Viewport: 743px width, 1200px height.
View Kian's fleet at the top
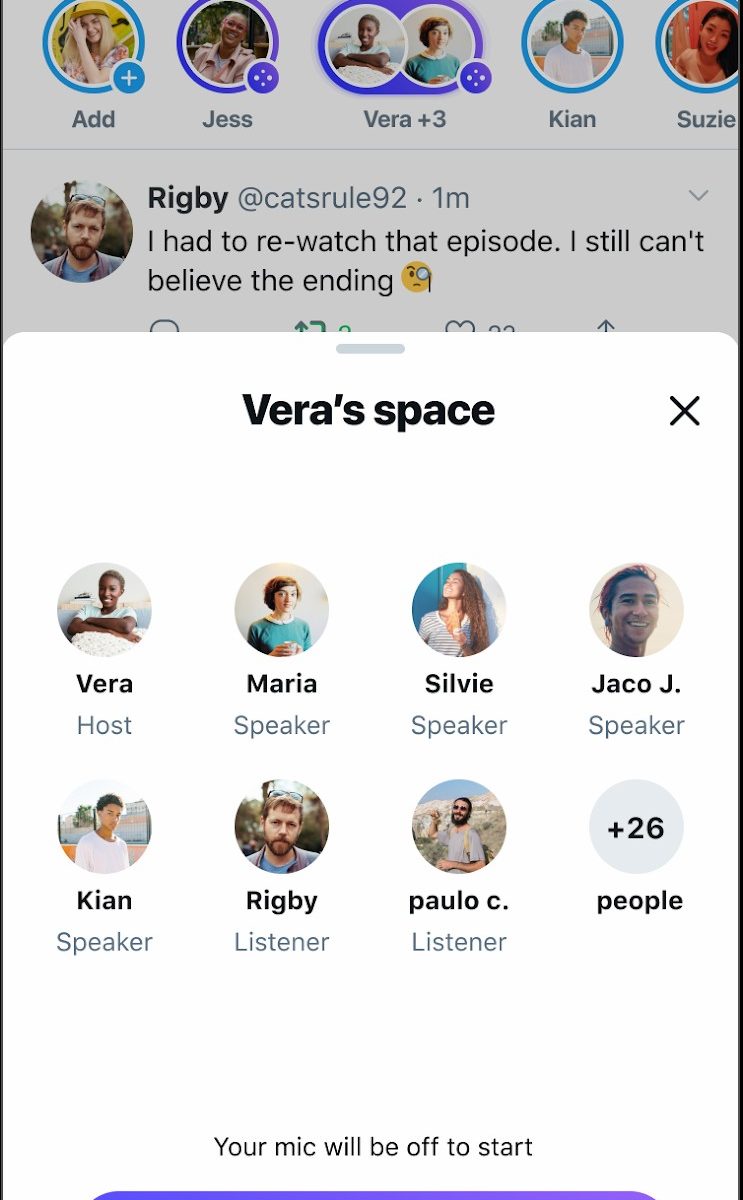coord(572,47)
